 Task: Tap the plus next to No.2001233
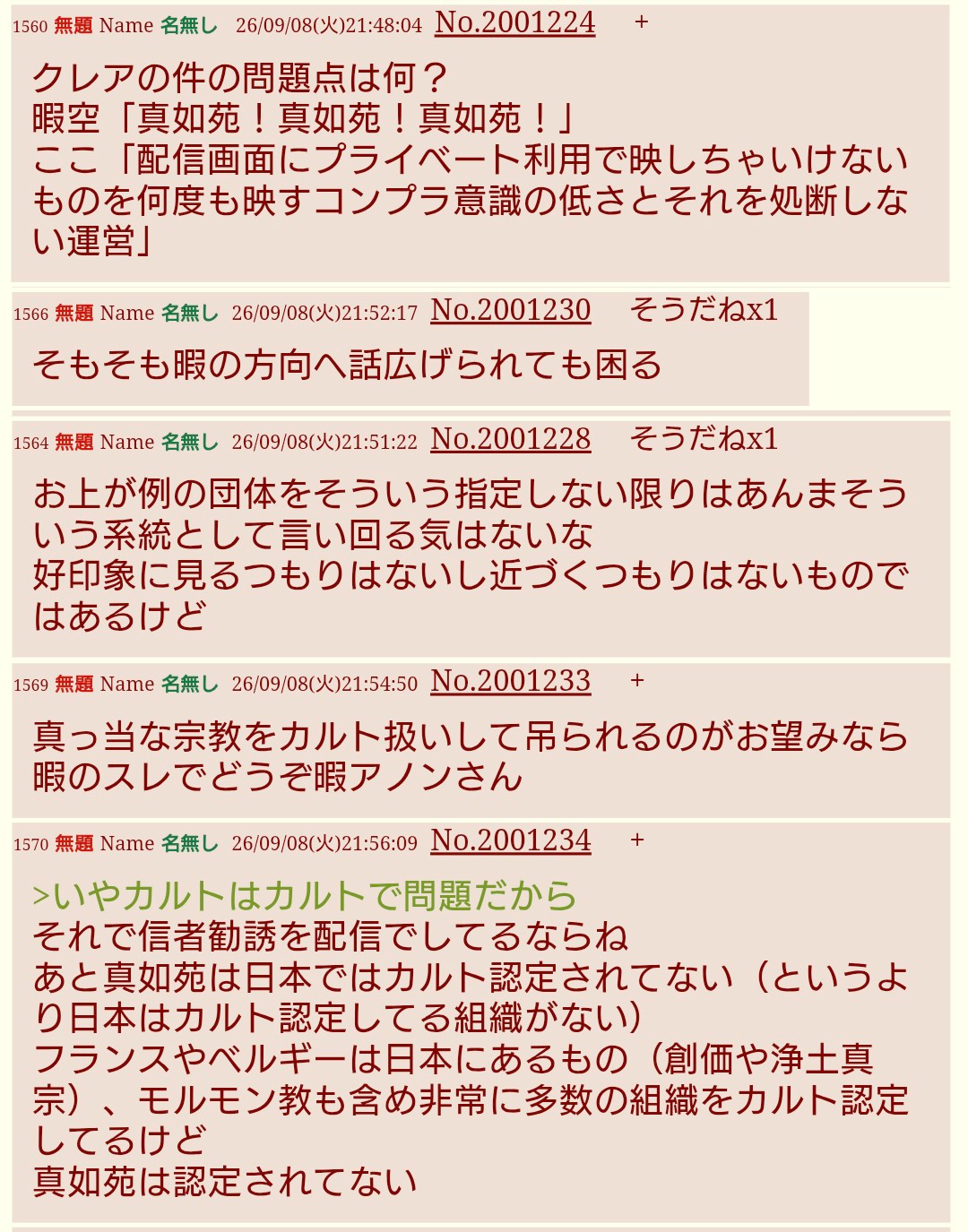tap(637, 681)
